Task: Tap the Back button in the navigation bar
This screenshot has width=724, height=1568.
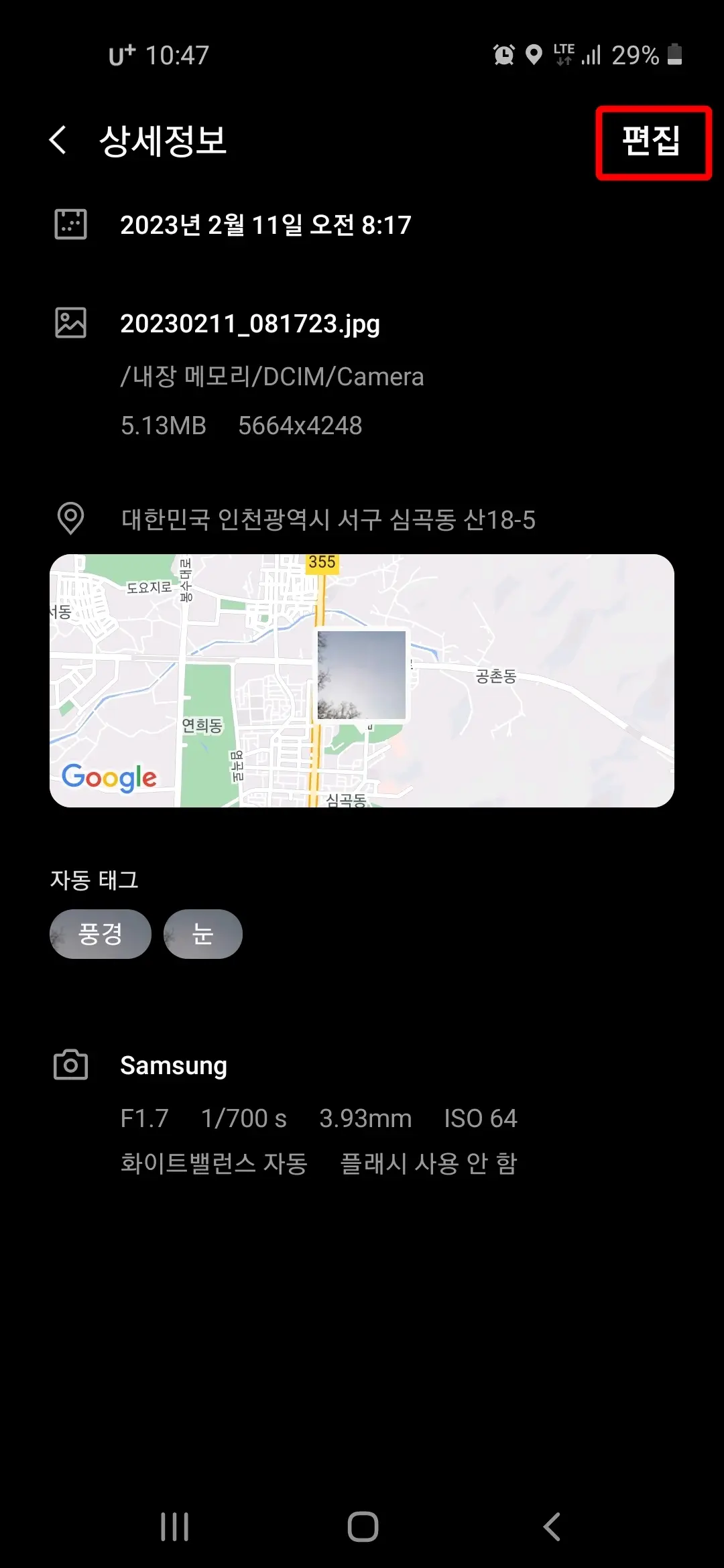Action: pos(550,1526)
